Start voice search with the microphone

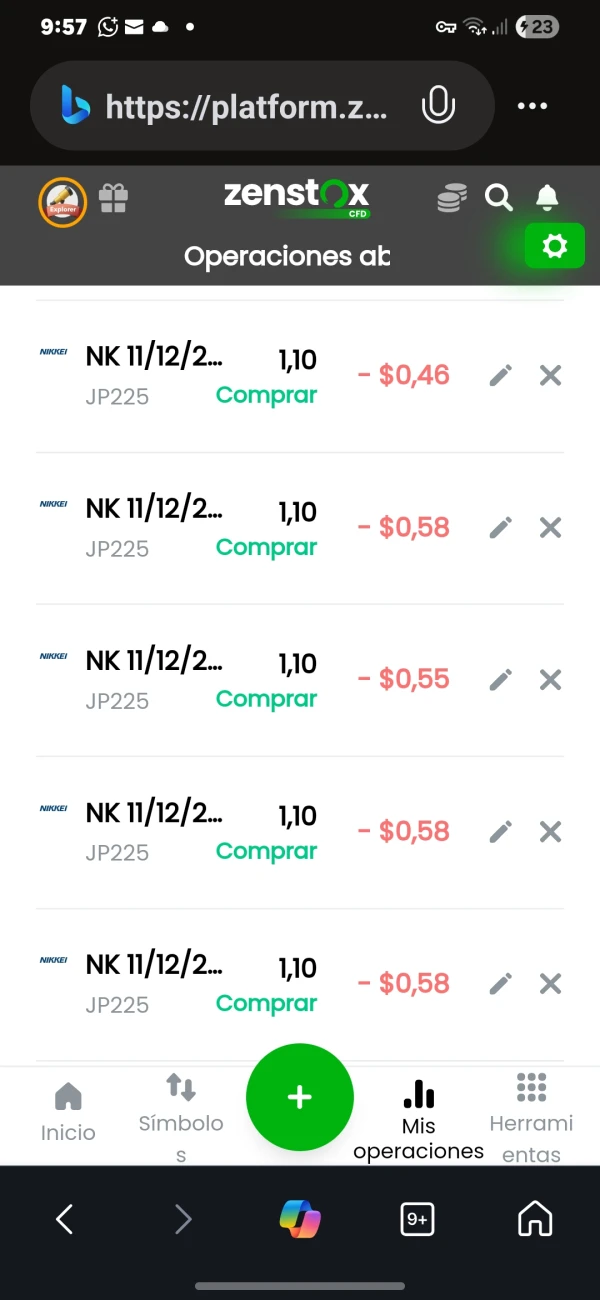[x=438, y=106]
